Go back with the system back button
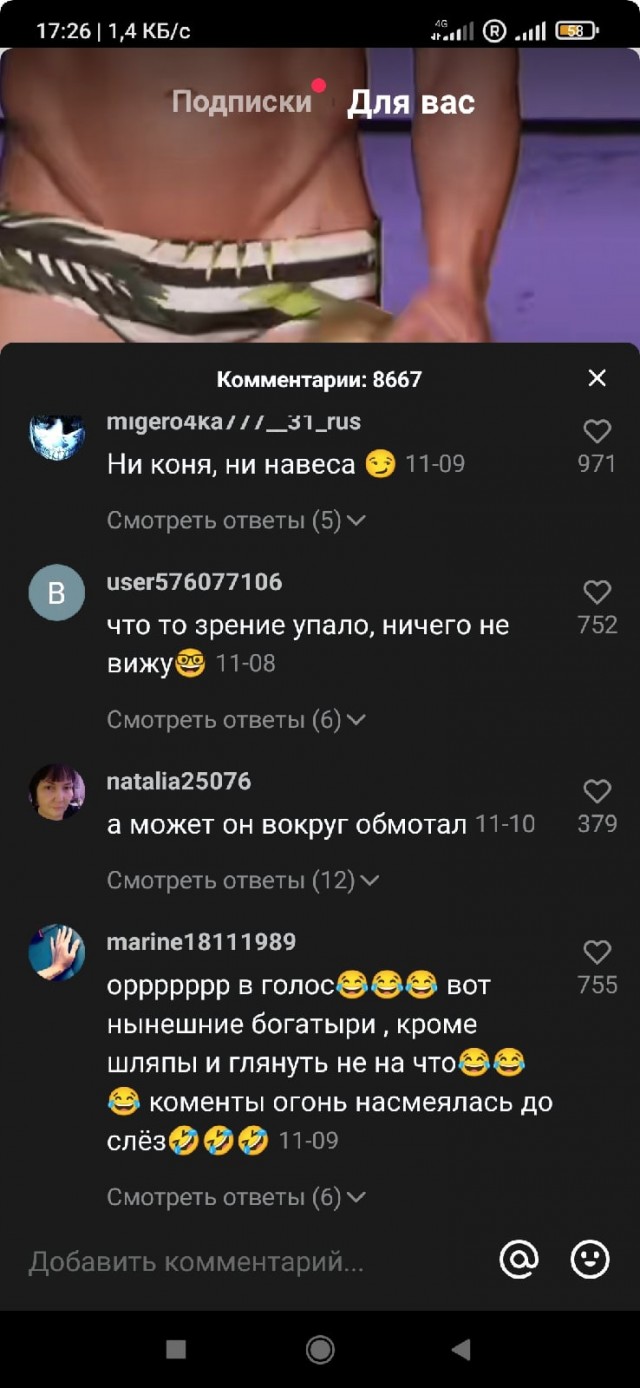Viewport: 640px width, 1388px height. pyautogui.click(x=461, y=1350)
